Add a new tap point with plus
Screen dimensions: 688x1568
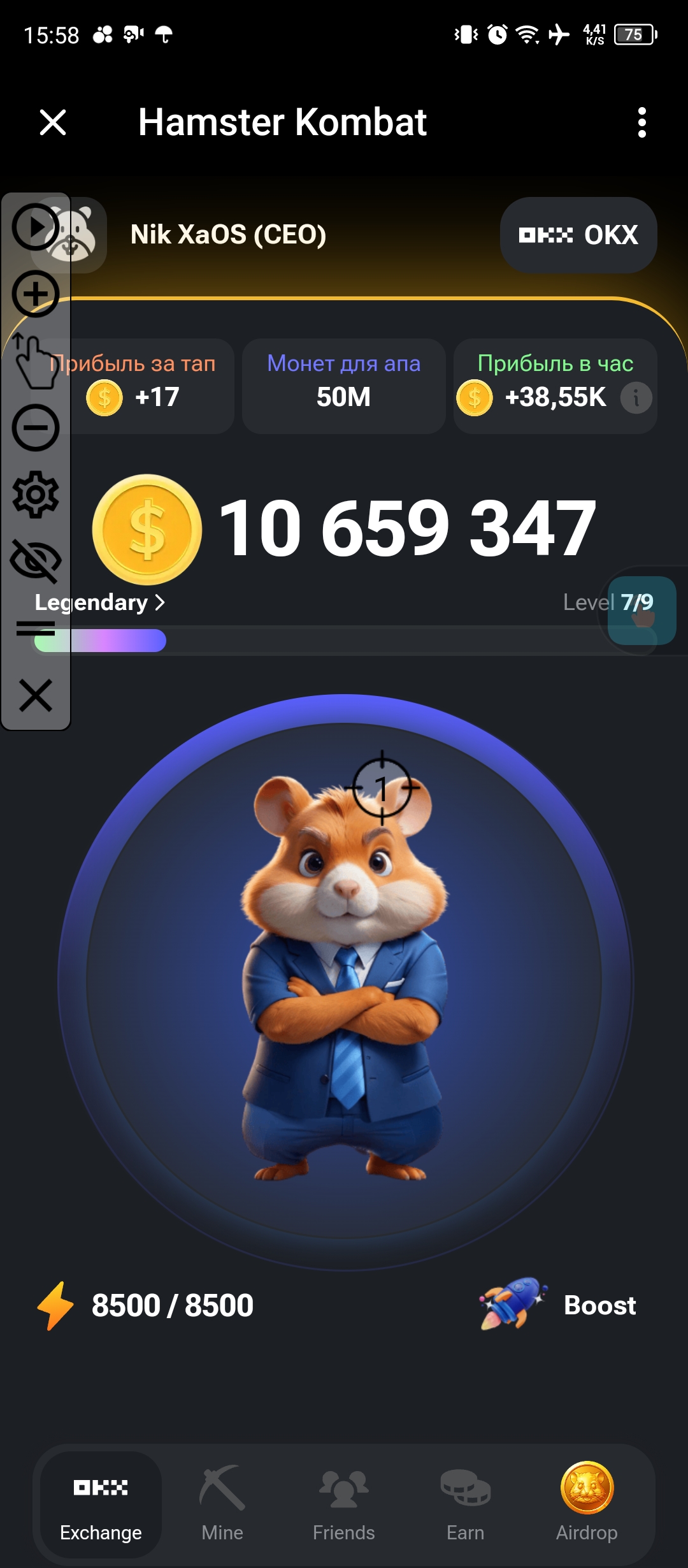(36, 294)
